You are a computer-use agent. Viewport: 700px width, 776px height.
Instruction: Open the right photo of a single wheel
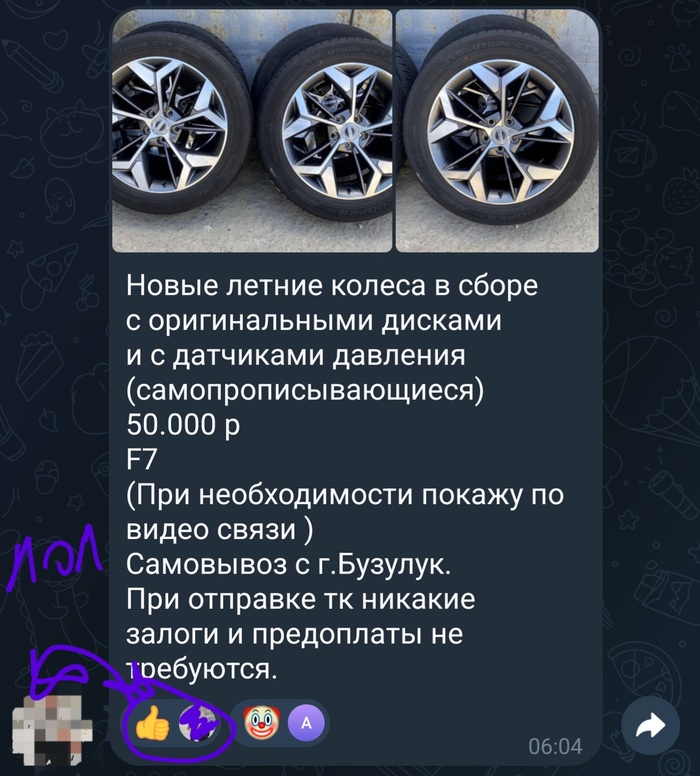[496, 132]
